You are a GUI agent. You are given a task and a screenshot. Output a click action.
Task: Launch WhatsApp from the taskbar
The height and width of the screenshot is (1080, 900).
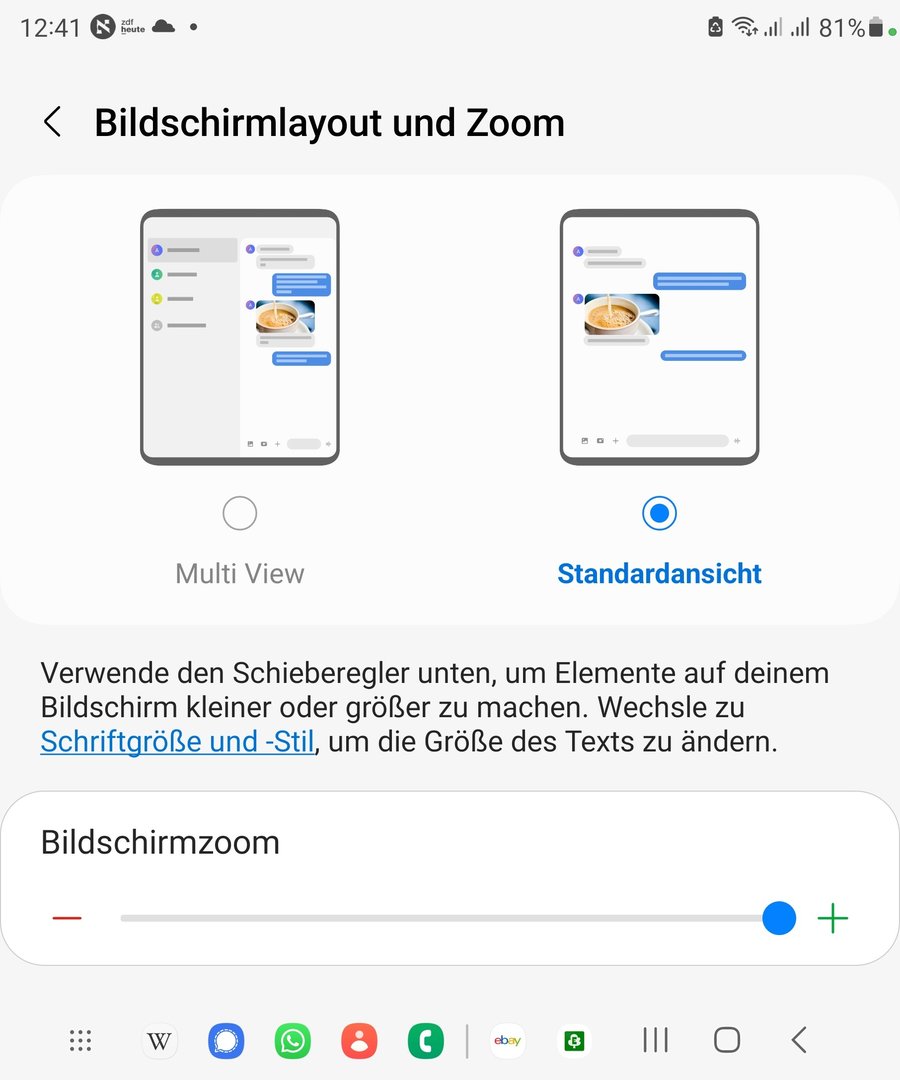[293, 1041]
